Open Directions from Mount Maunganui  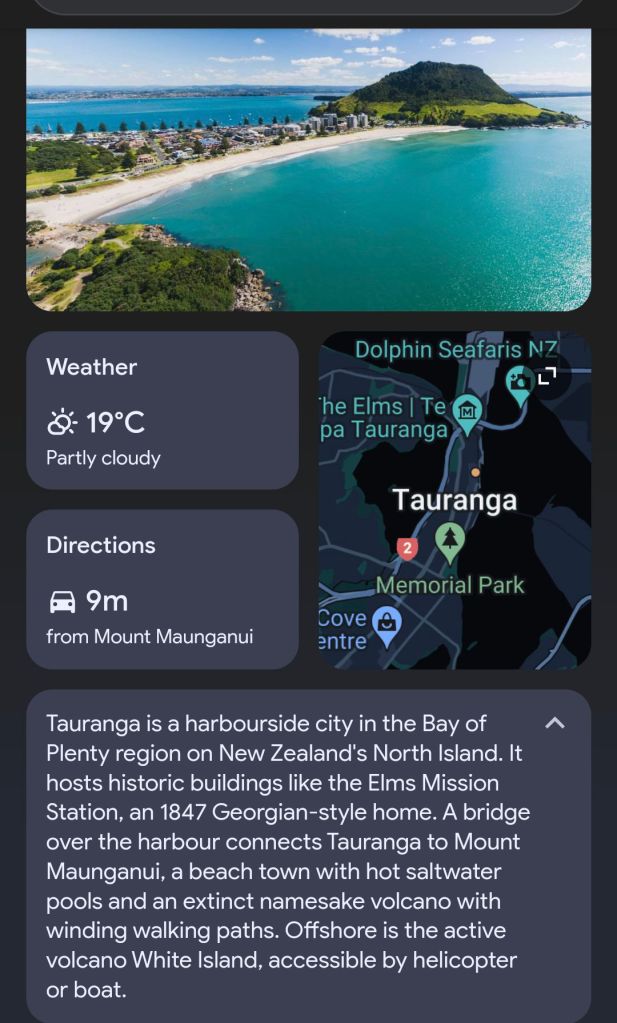click(x=162, y=589)
